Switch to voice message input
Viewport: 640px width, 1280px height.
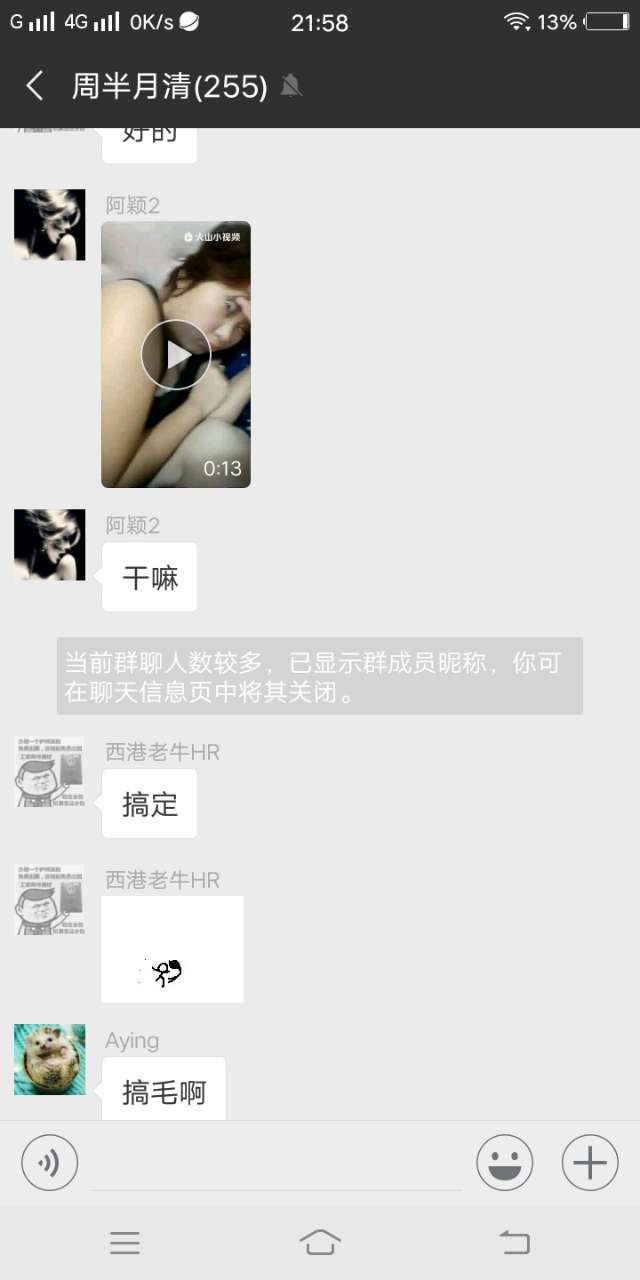coord(50,1163)
